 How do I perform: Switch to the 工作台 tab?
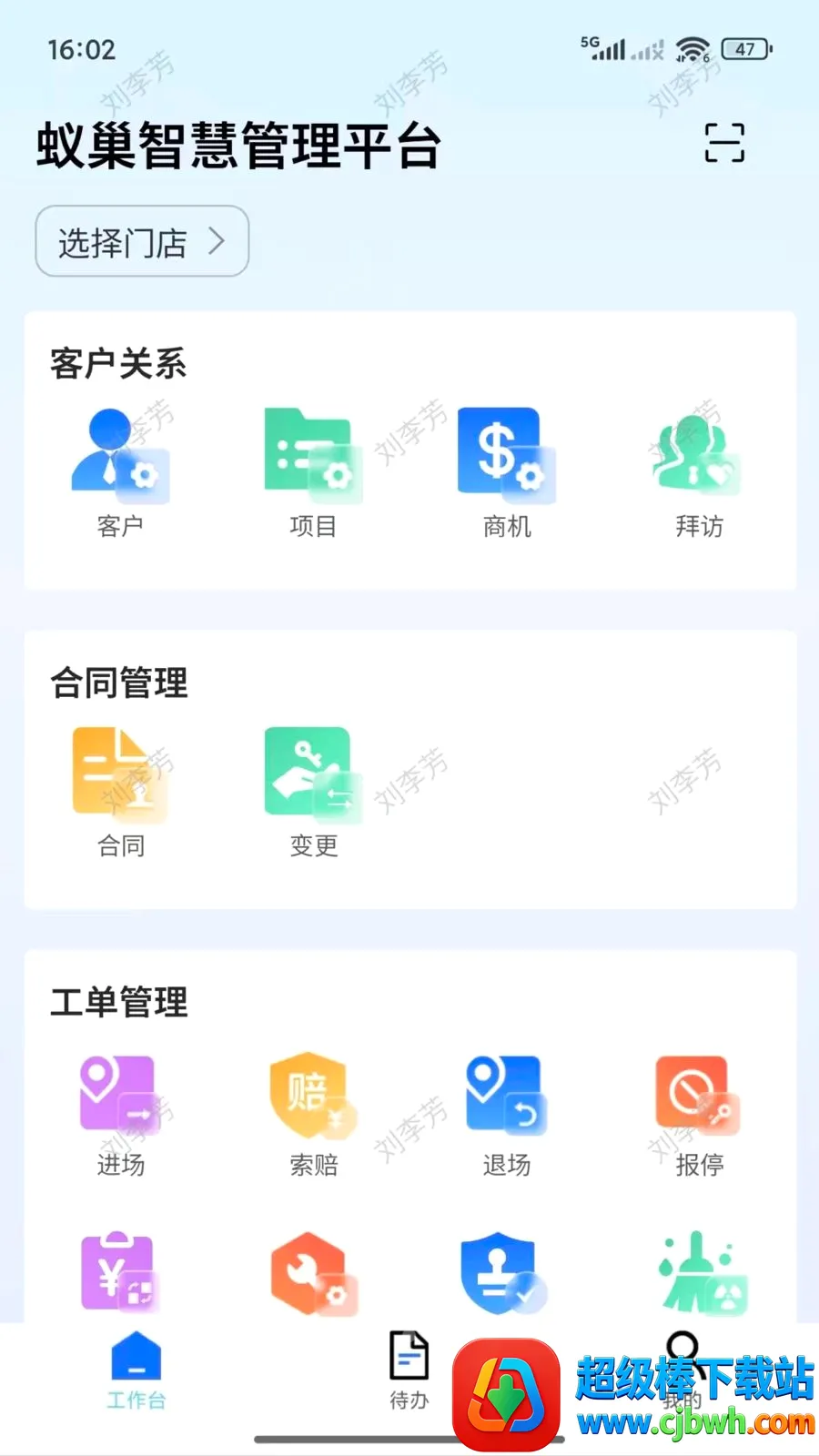coord(136,1371)
